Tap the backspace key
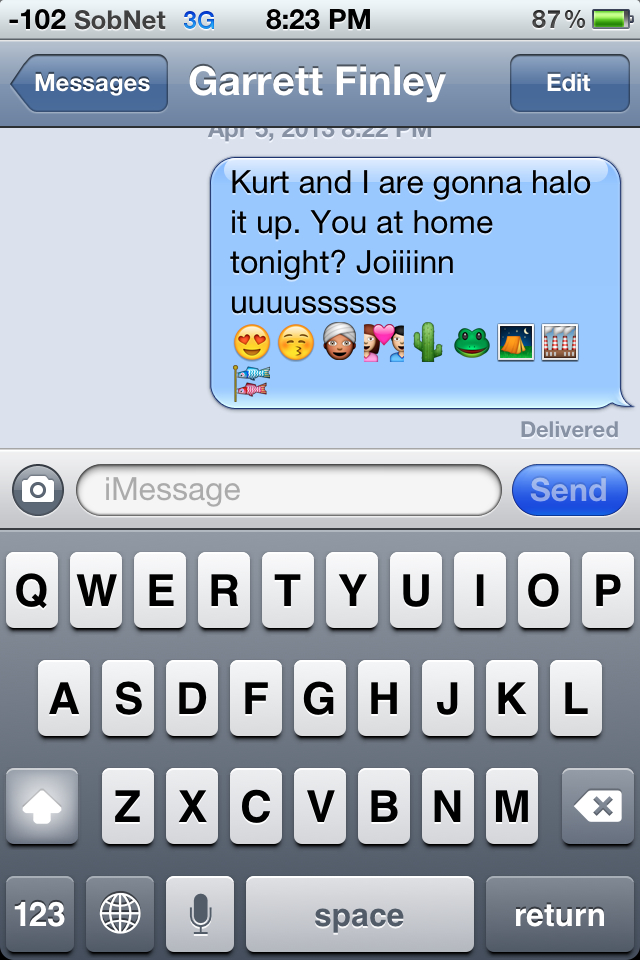Screen dimensions: 640x960 [598, 806]
